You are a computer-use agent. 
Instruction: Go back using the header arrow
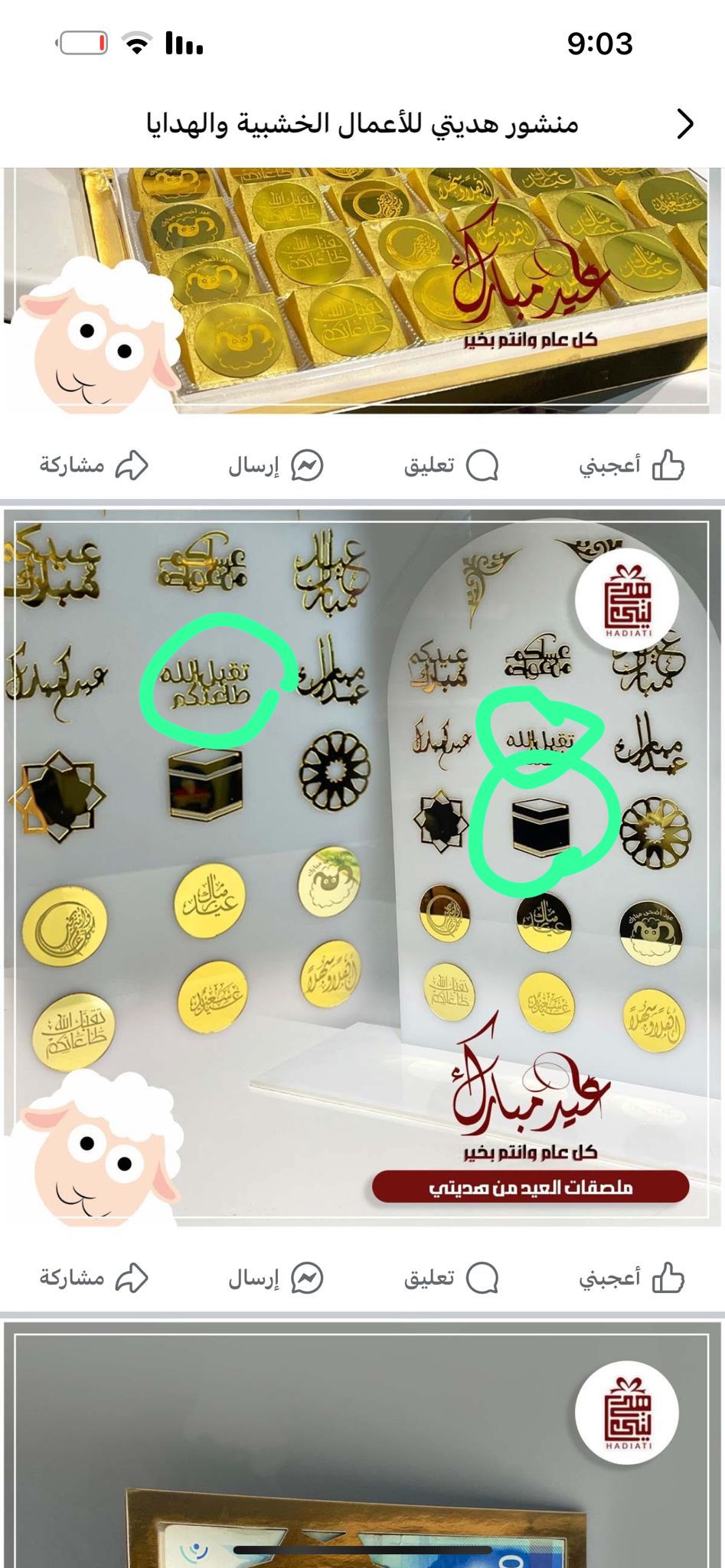(x=684, y=124)
